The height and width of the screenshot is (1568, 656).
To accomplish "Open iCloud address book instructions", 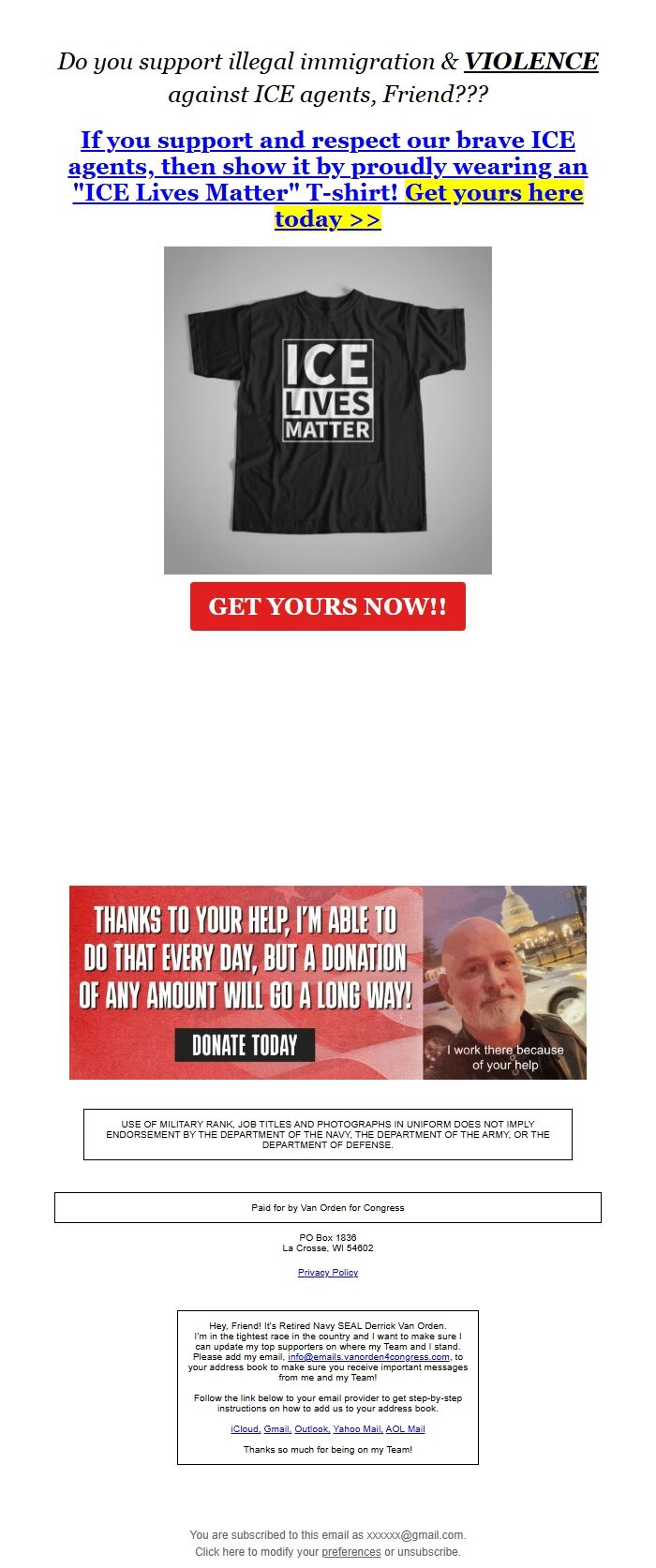I will pos(245,1428).
